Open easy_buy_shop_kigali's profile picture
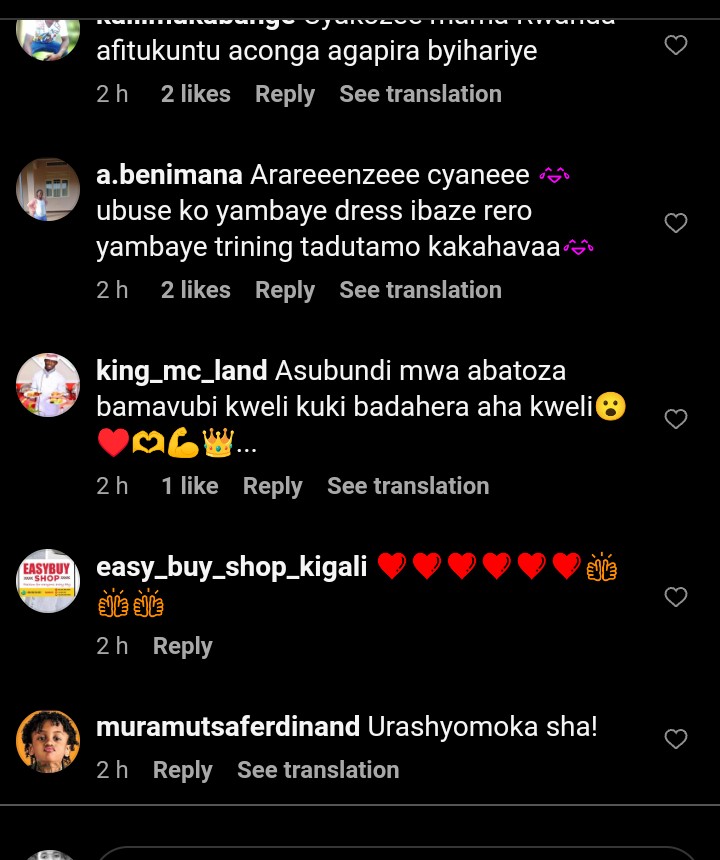720x860 pixels. coord(48,581)
